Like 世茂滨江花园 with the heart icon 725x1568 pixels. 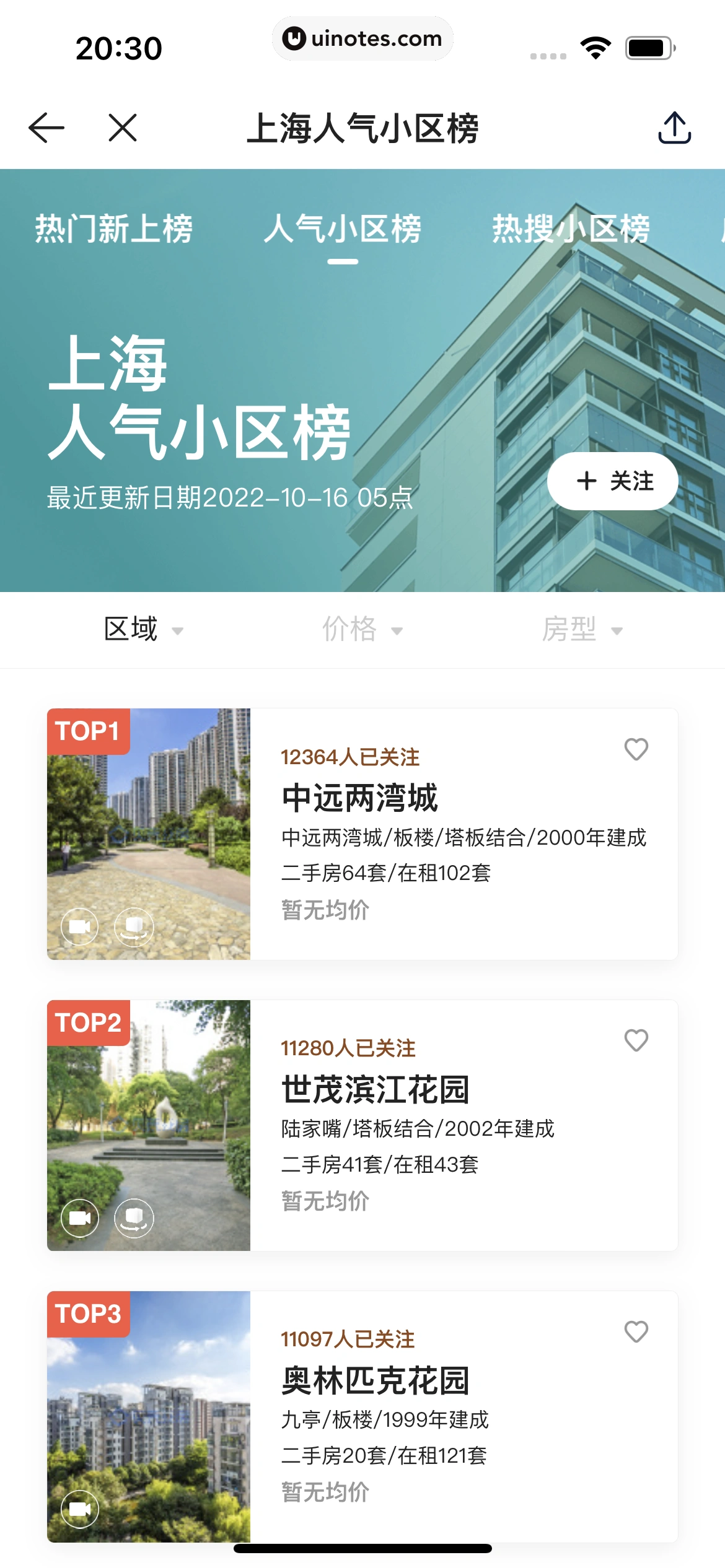(636, 1040)
